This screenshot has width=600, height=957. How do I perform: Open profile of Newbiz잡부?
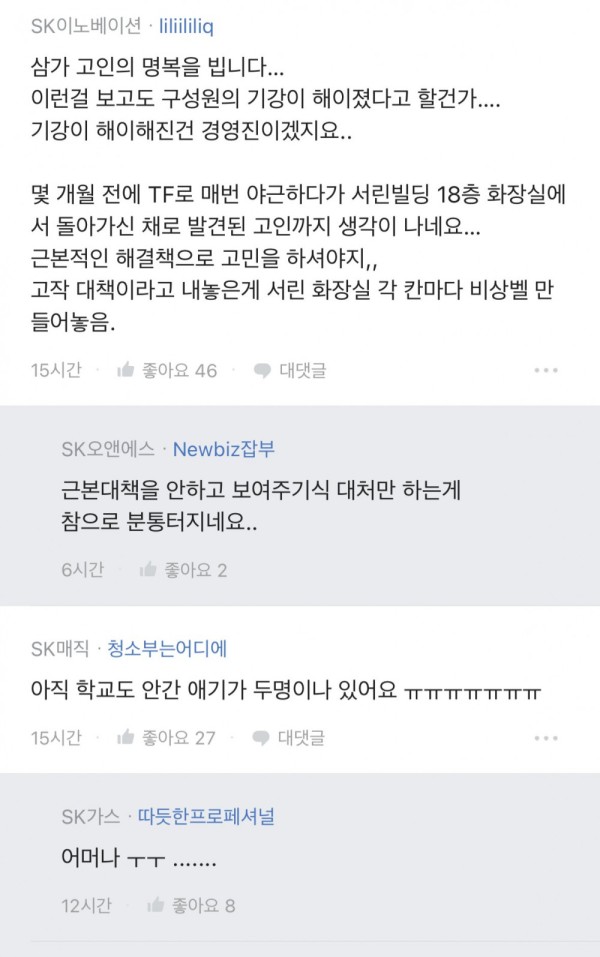(223, 449)
